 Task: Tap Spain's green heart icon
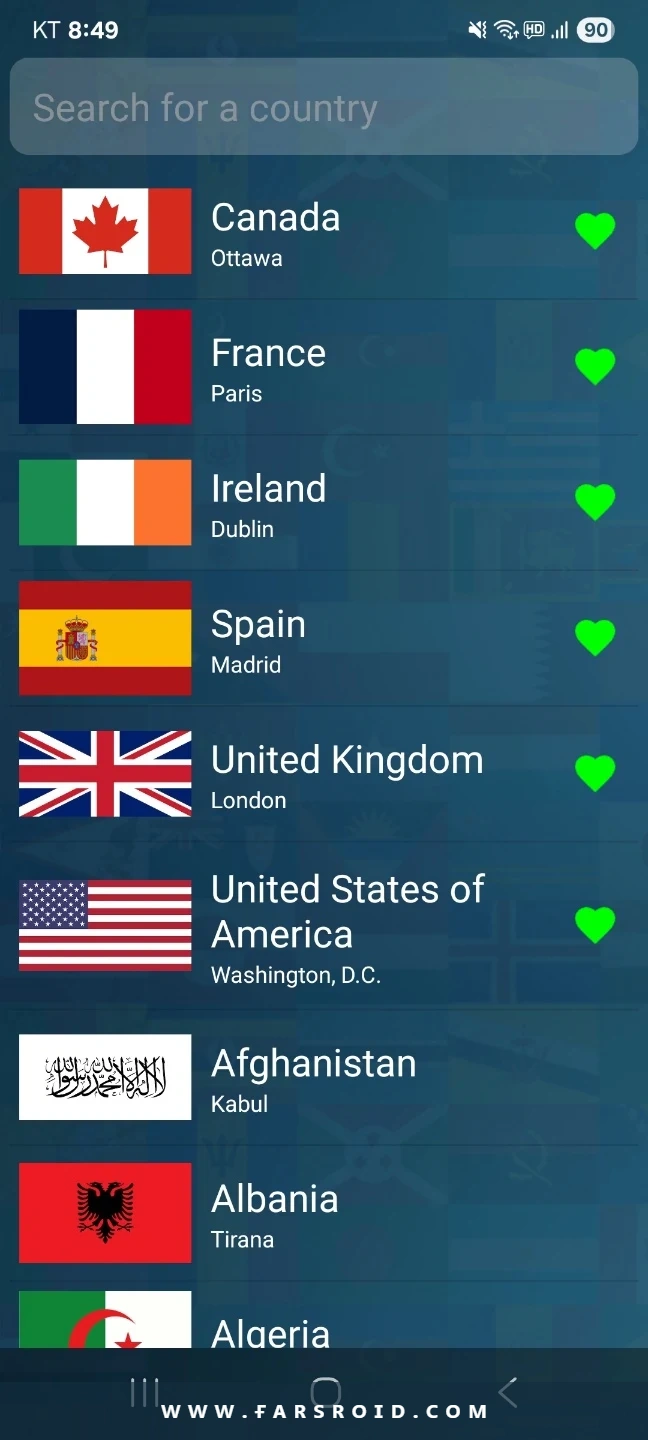coord(595,637)
